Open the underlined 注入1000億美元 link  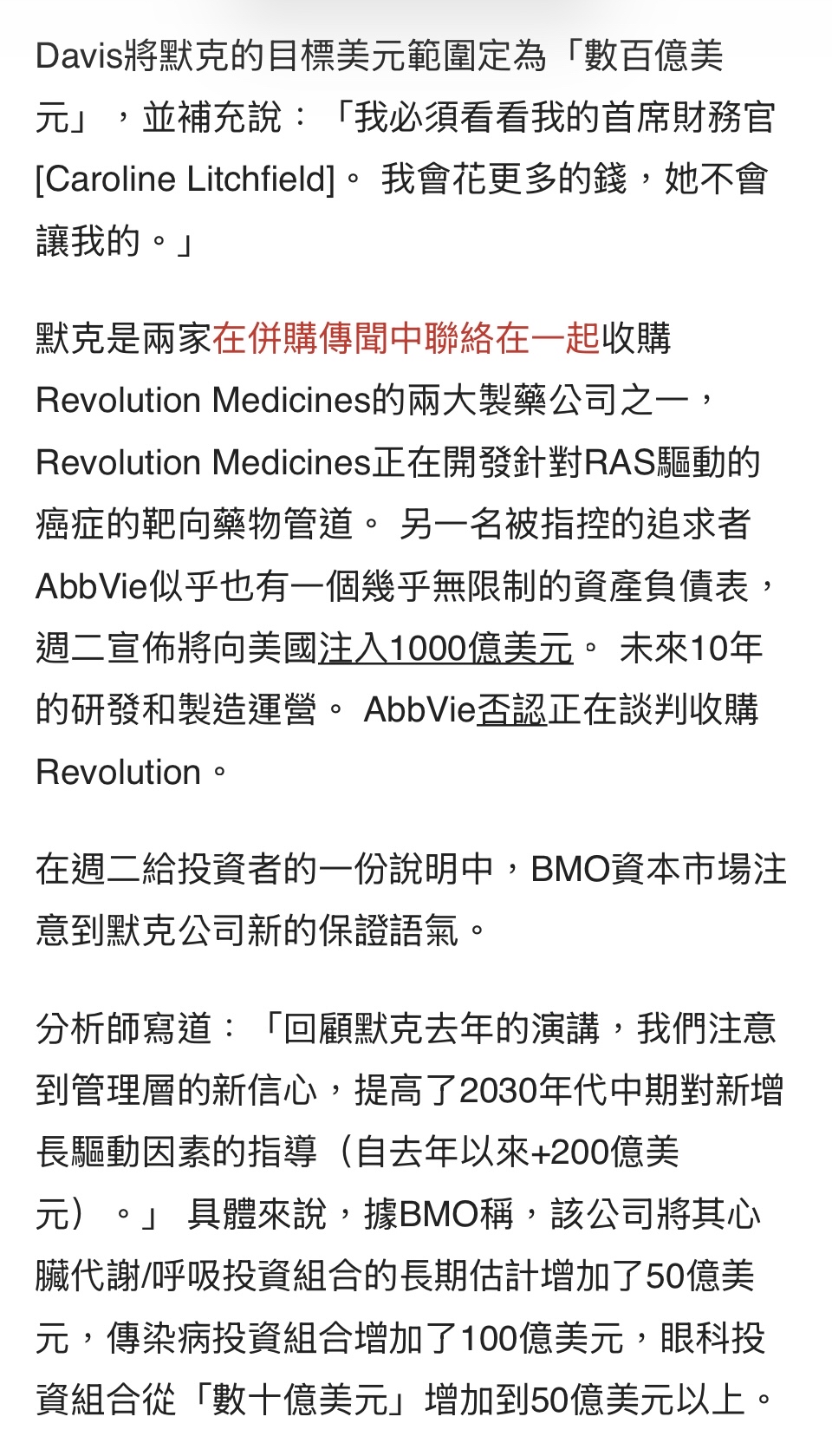coord(445,648)
